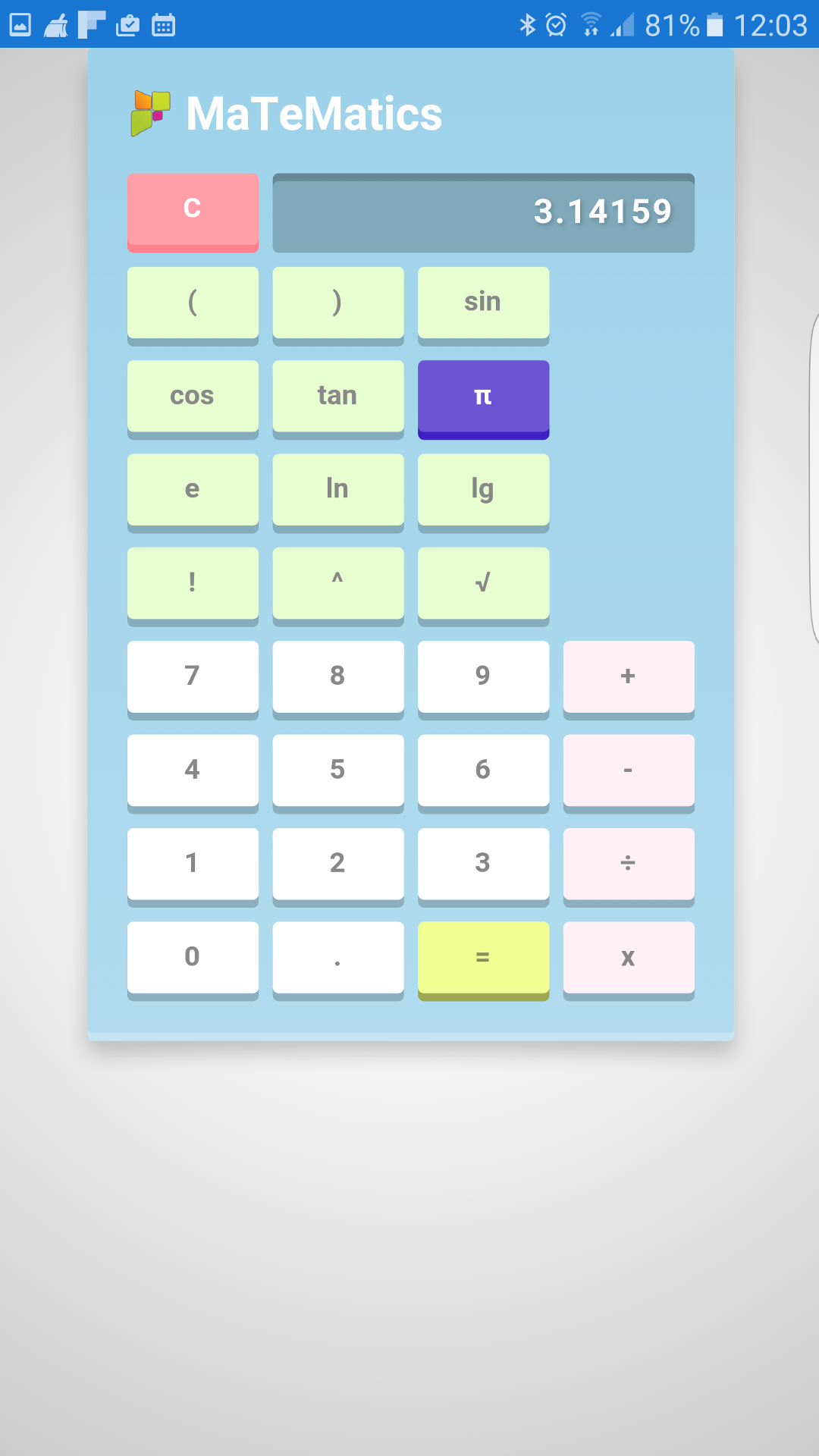Choose the division ÷ operator
Viewport: 819px width, 1456px height.
629,864
